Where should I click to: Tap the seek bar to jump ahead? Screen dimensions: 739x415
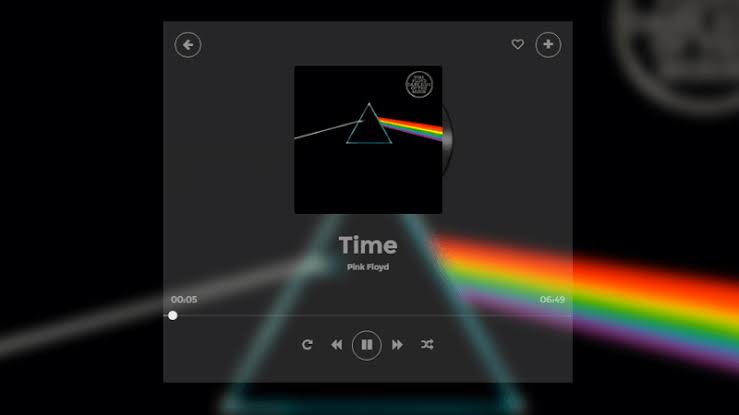[x=400, y=315]
